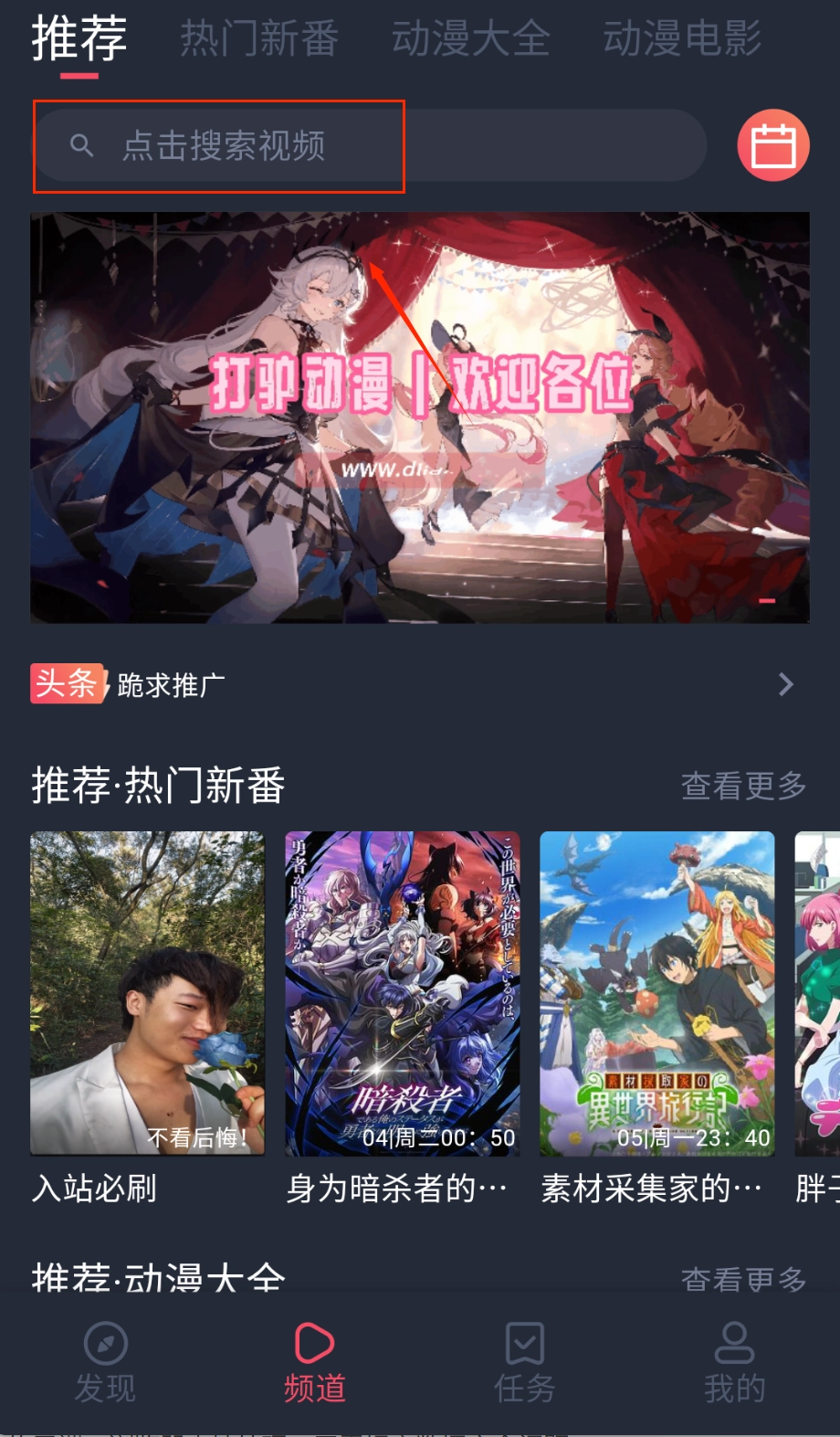Switch to the 热门新番 top tab
The image size is (840, 1437).
click(x=259, y=38)
